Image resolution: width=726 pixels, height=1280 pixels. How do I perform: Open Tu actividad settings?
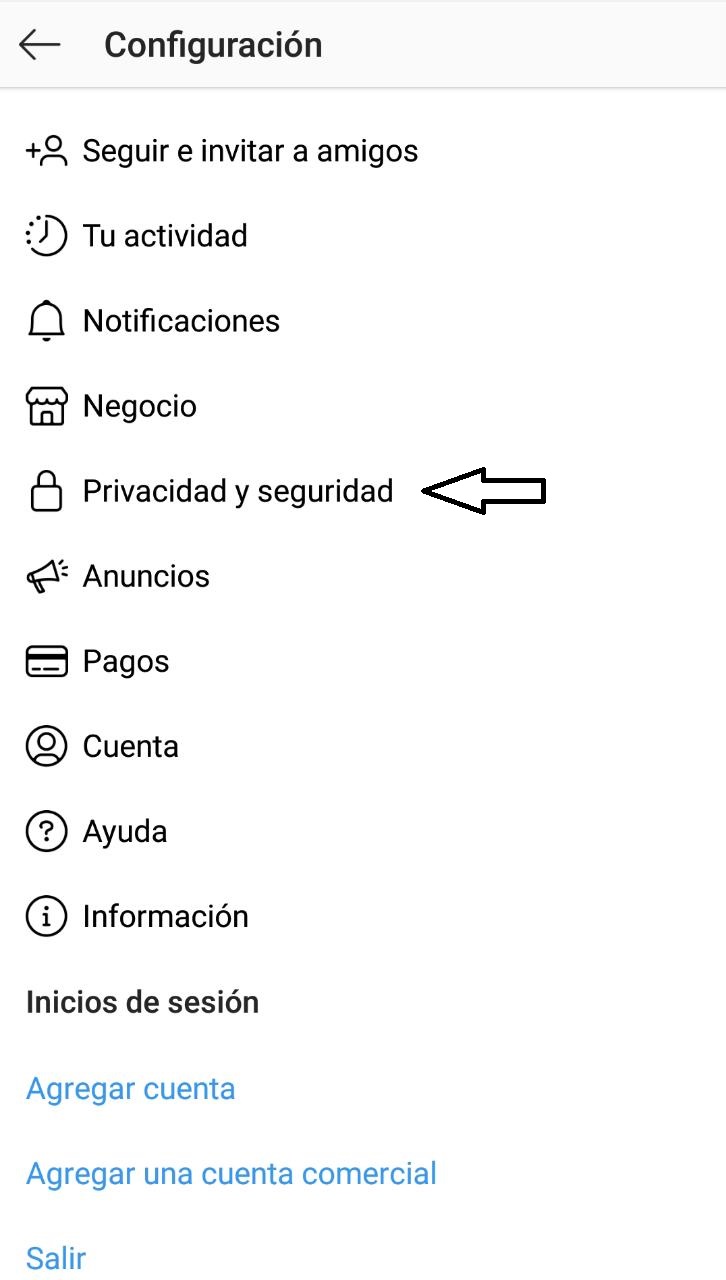point(165,237)
